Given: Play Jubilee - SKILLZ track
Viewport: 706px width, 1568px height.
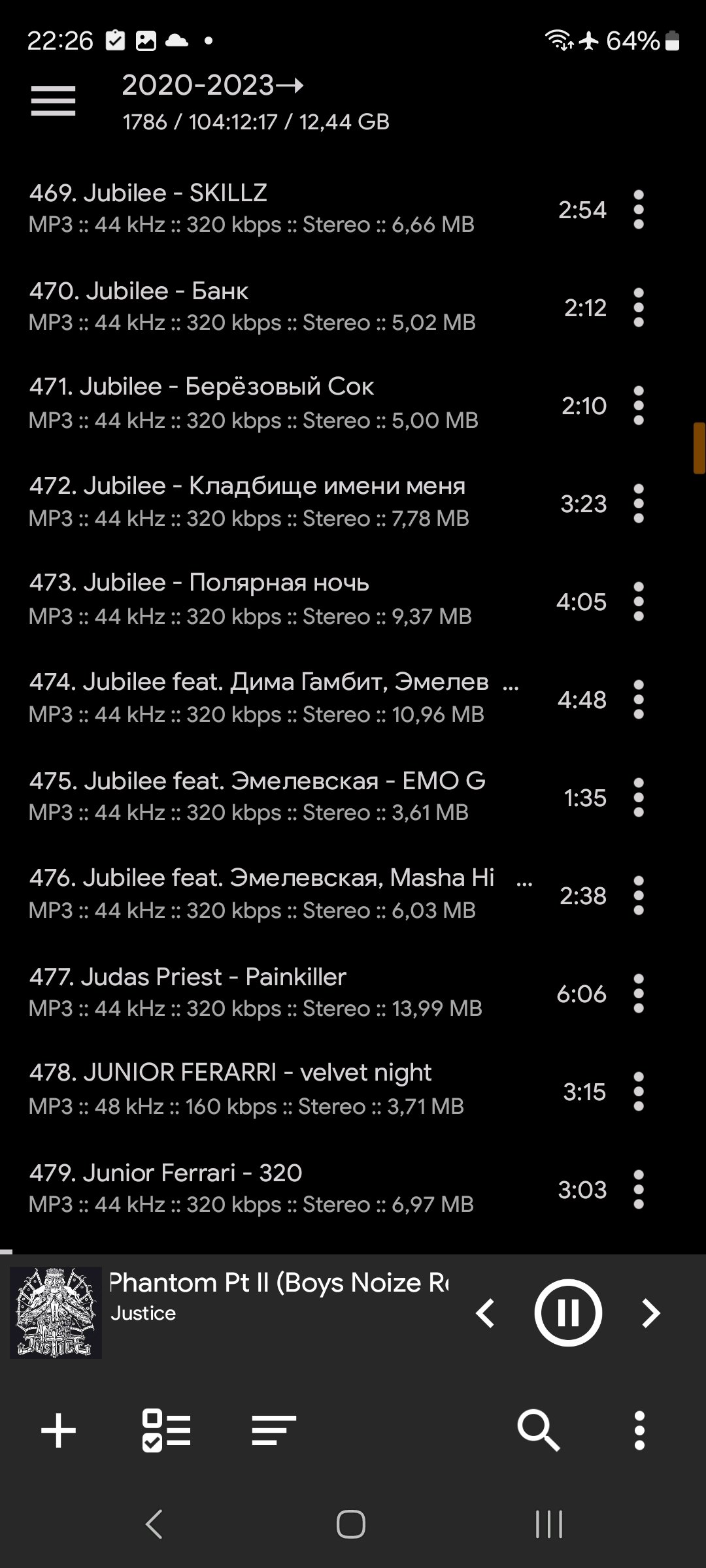Looking at the screenshot, I should point(261,208).
